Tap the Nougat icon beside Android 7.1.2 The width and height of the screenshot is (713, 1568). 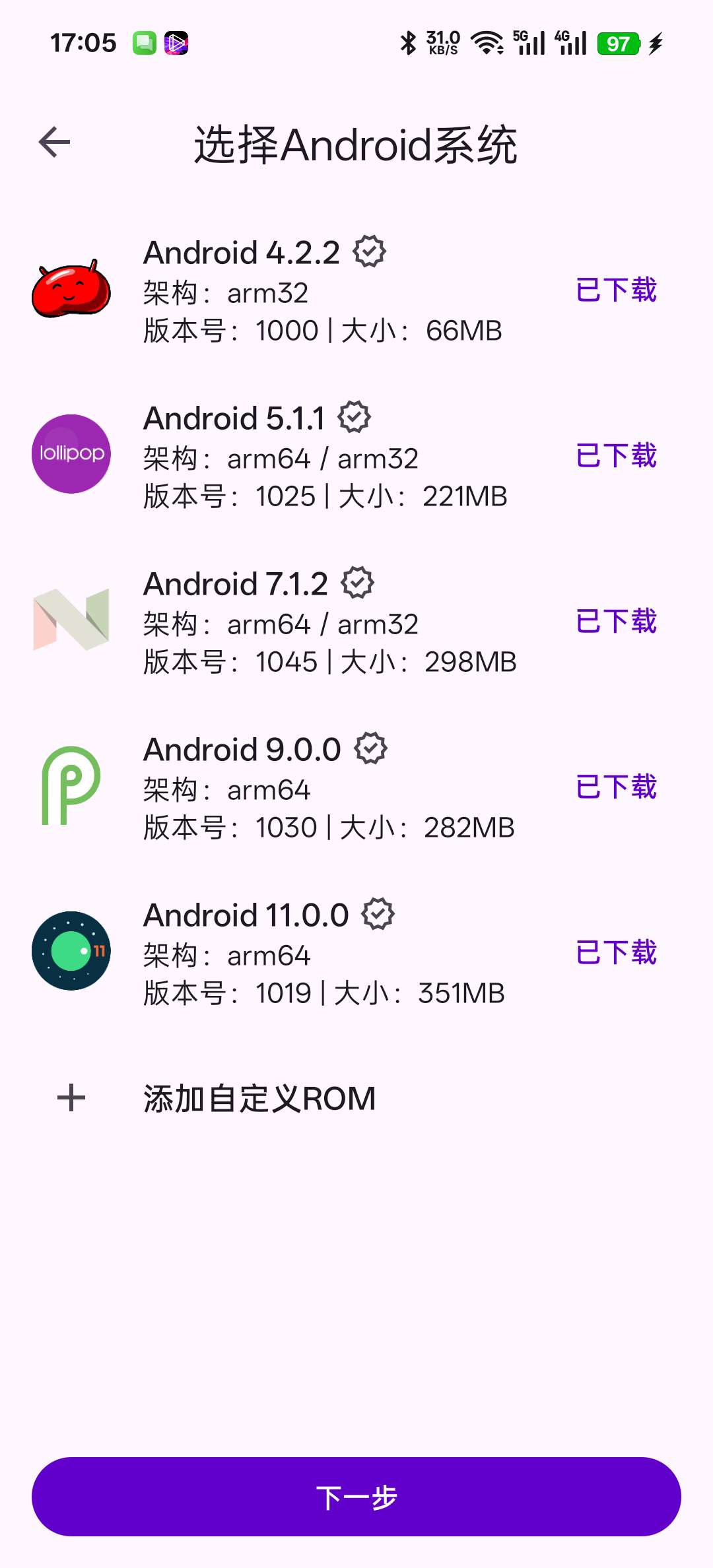71,620
